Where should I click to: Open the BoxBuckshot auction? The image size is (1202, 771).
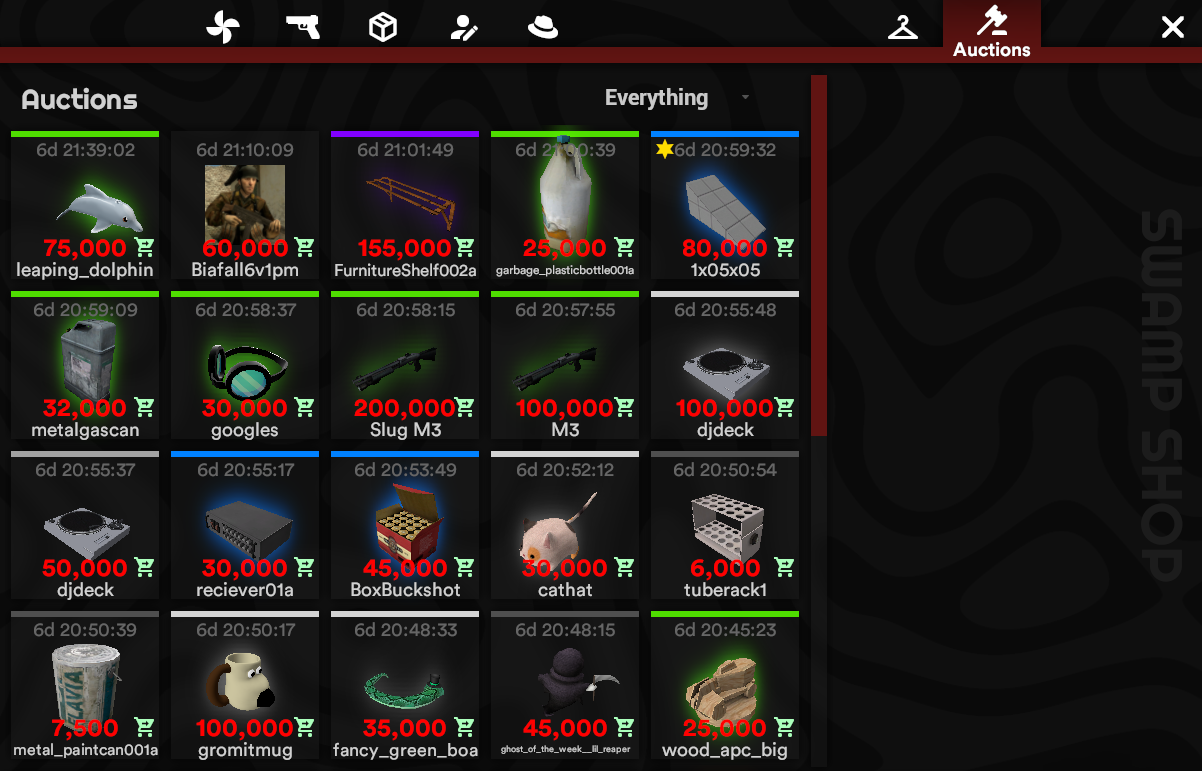tap(405, 525)
